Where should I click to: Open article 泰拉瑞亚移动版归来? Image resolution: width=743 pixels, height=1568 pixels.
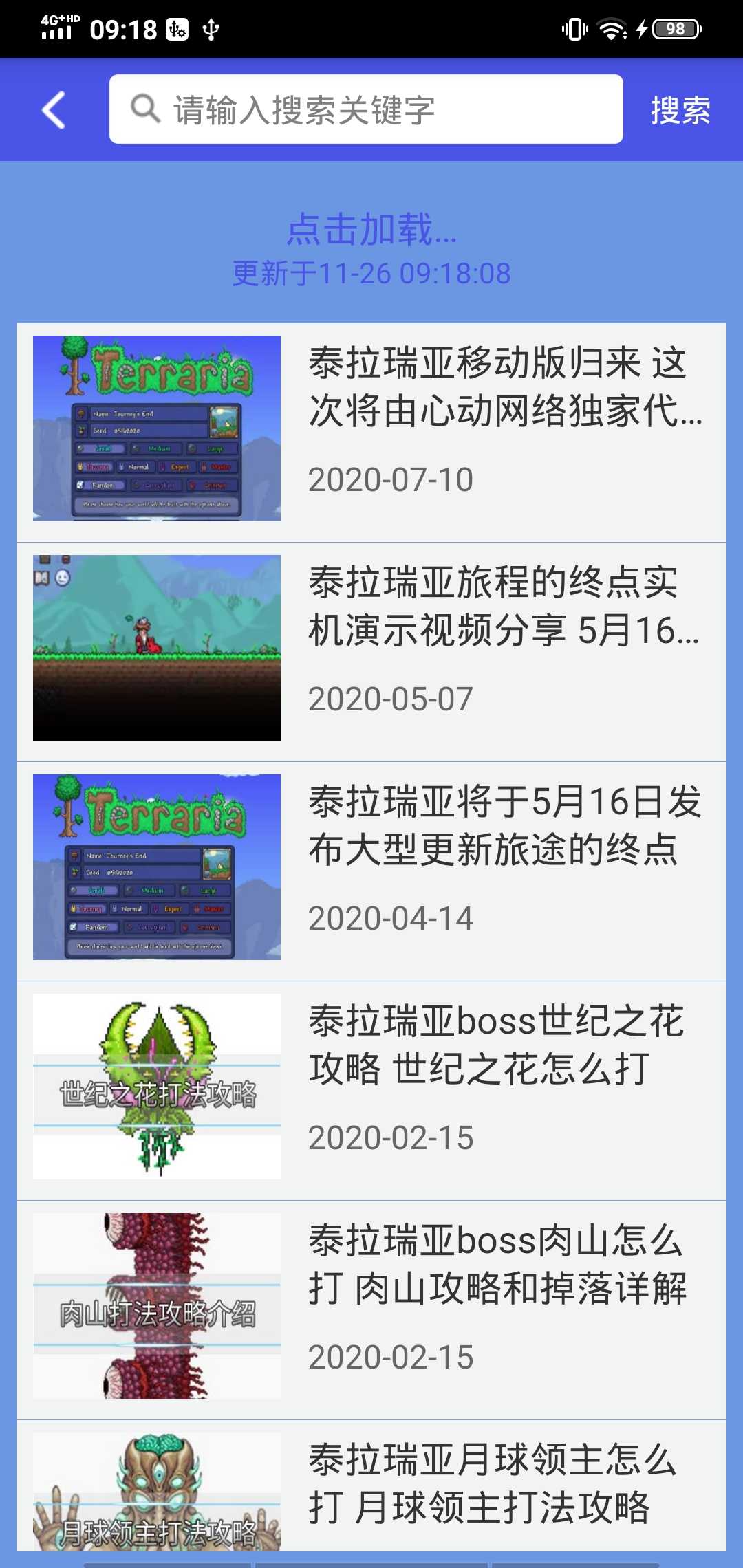[x=506, y=386]
